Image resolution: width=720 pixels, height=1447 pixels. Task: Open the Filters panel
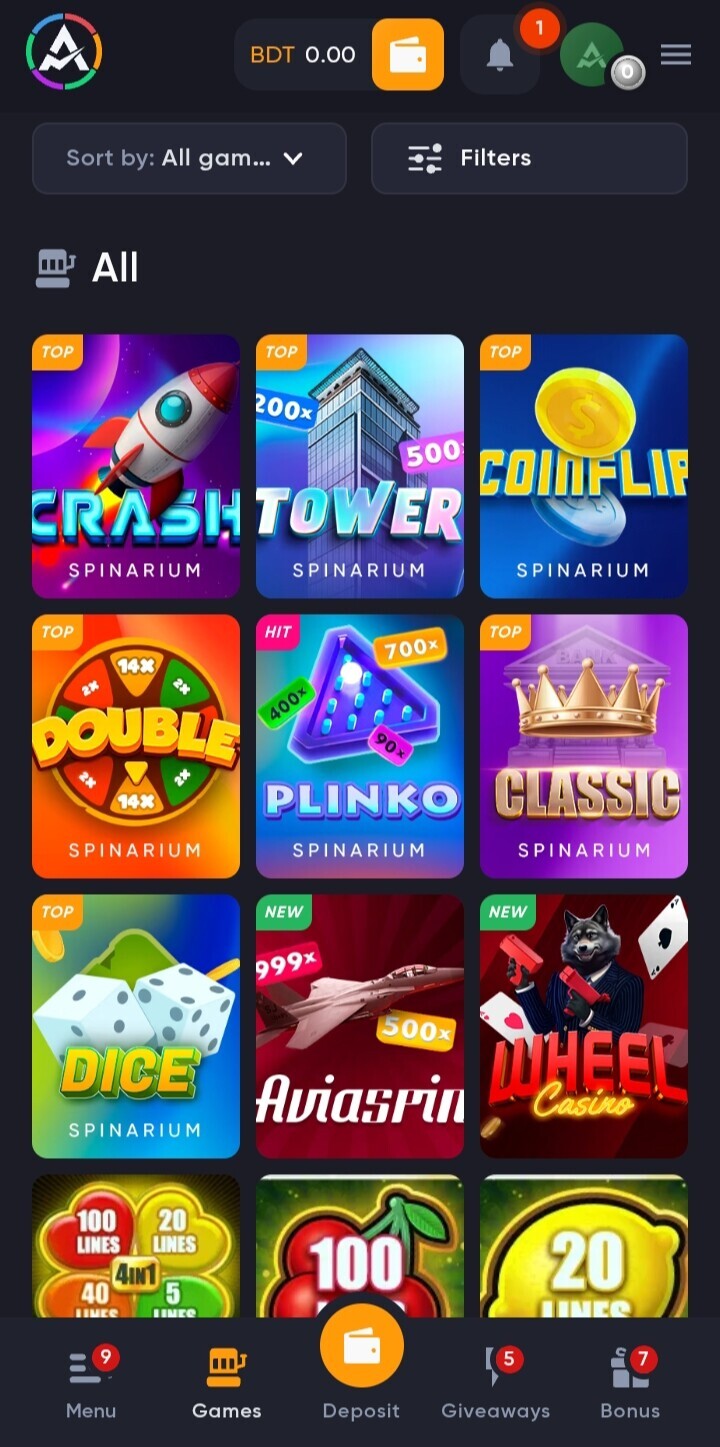click(529, 158)
